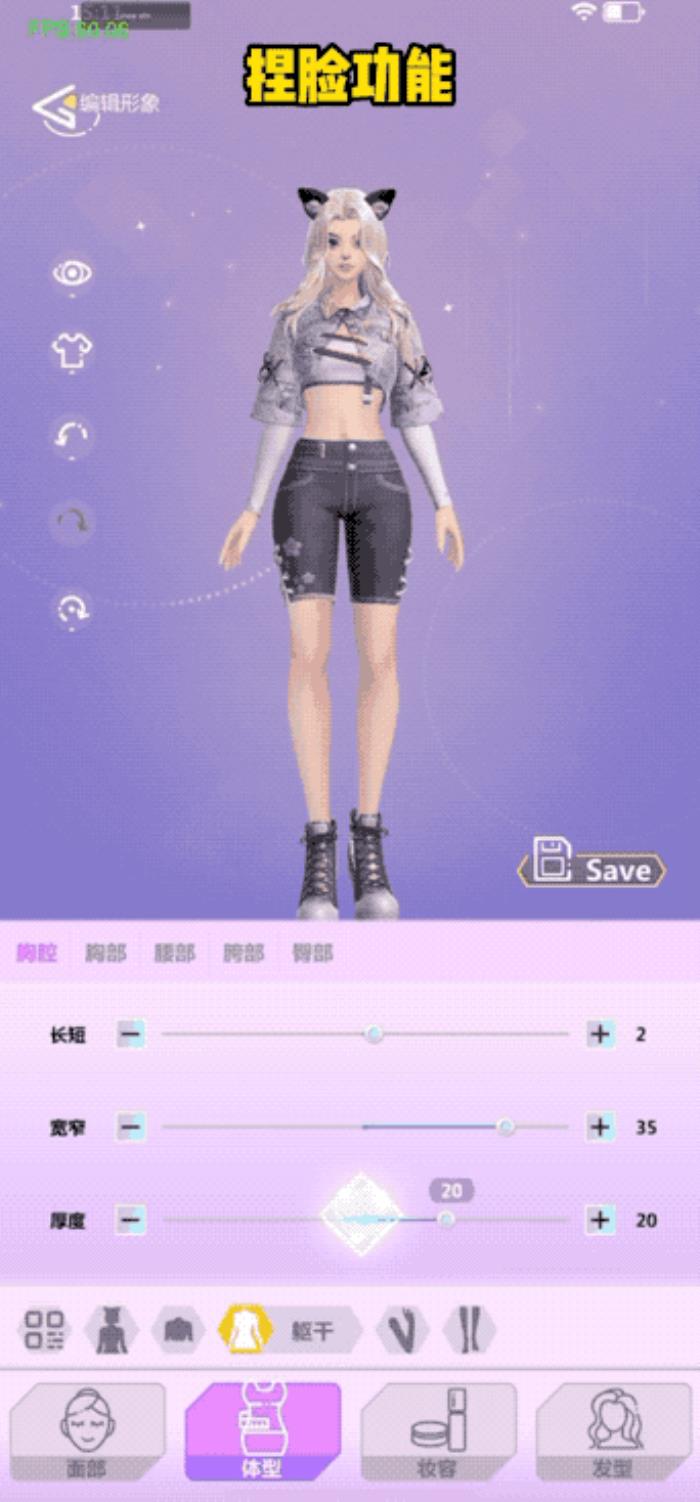The image size is (700, 1502).
Task: Switch to the 胸部 sub-tab
Action: point(105,953)
